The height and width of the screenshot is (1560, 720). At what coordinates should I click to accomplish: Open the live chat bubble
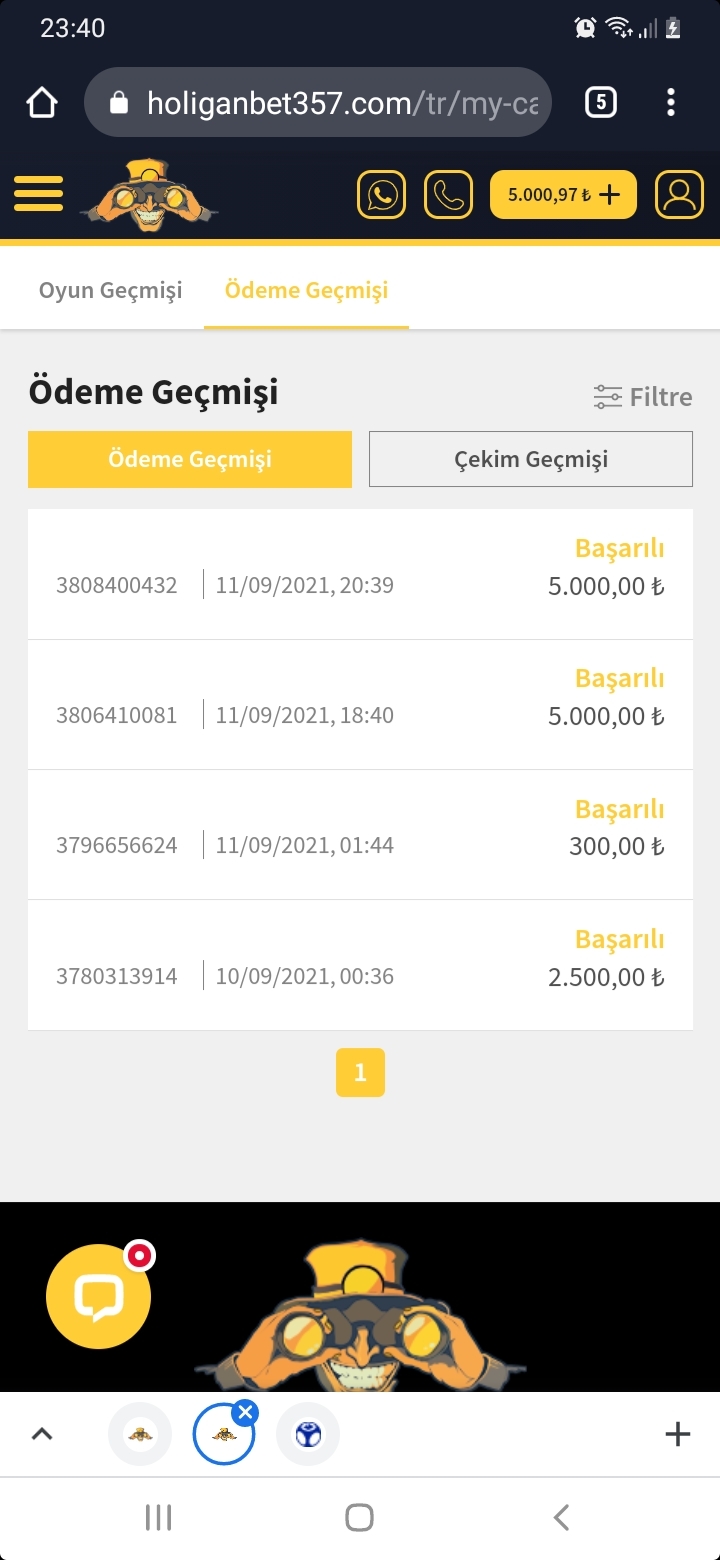pos(98,1296)
